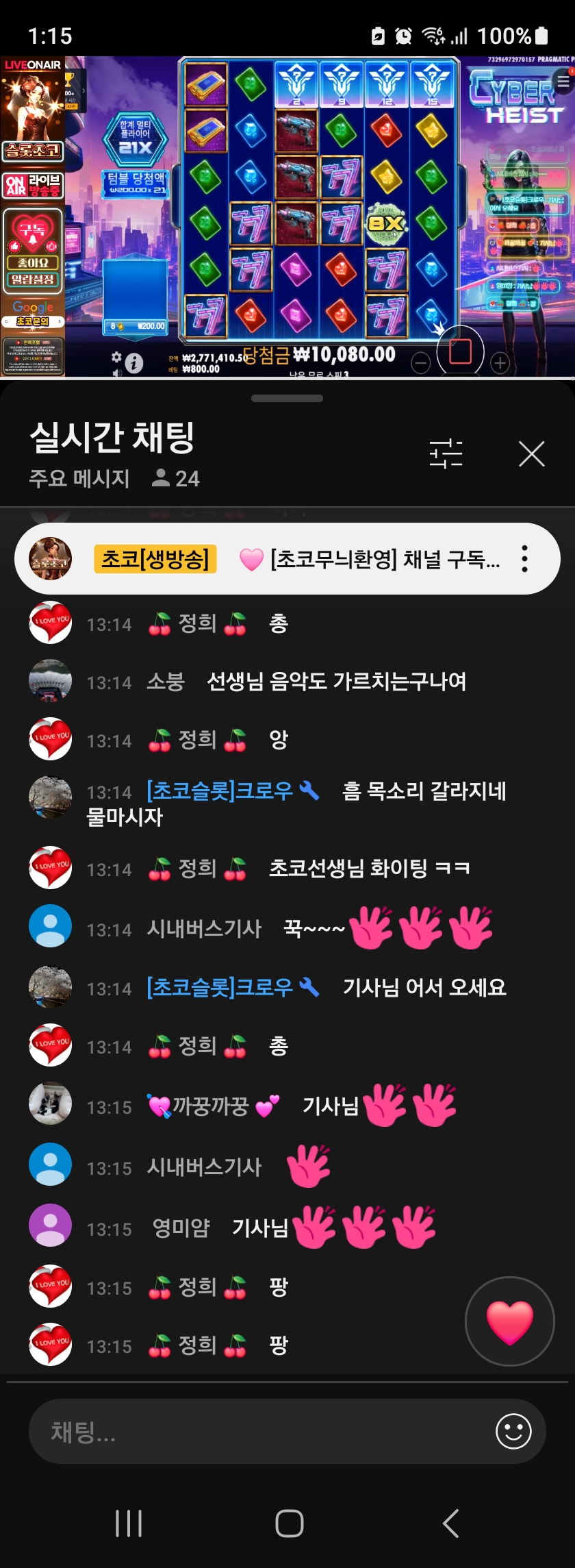Tap the chat input field
This screenshot has height=1568, width=575.
(x=260, y=1432)
